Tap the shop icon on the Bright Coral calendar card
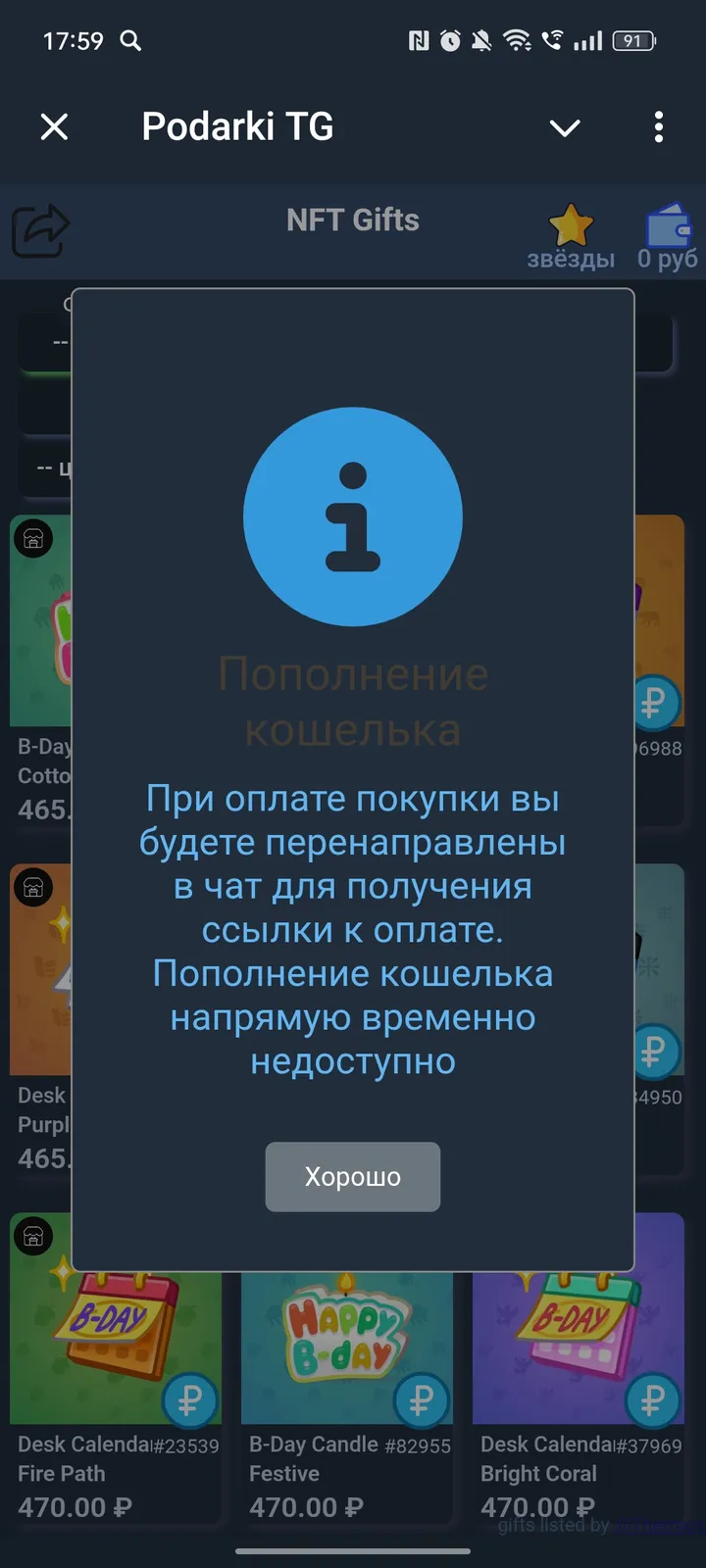706x1568 pixels. click(499, 1237)
